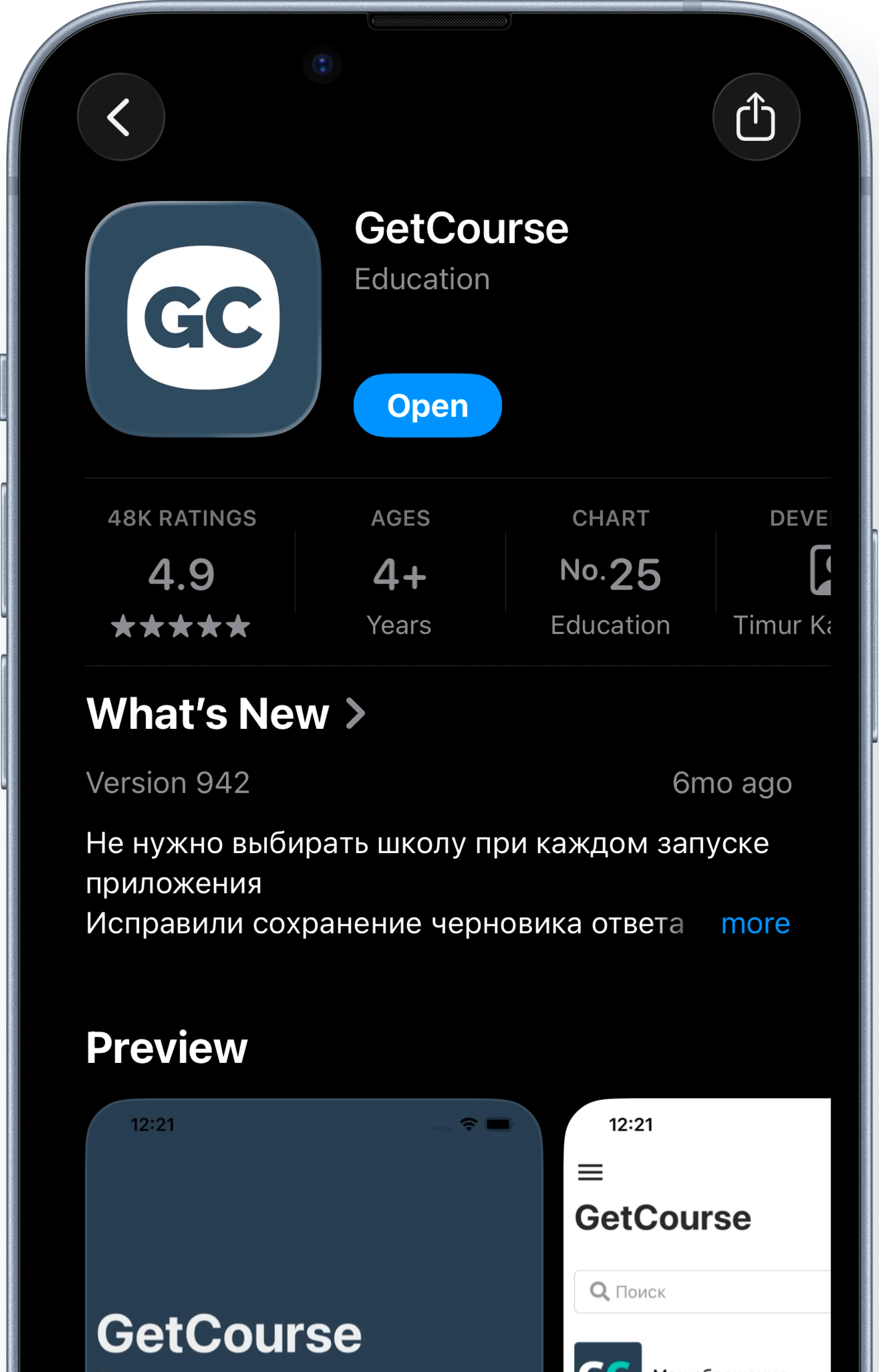Viewport: 879px width, 1372px height.
Task: Open the dark GetCourse splash preview screenshot
Action: click(x=313, y=1233)
